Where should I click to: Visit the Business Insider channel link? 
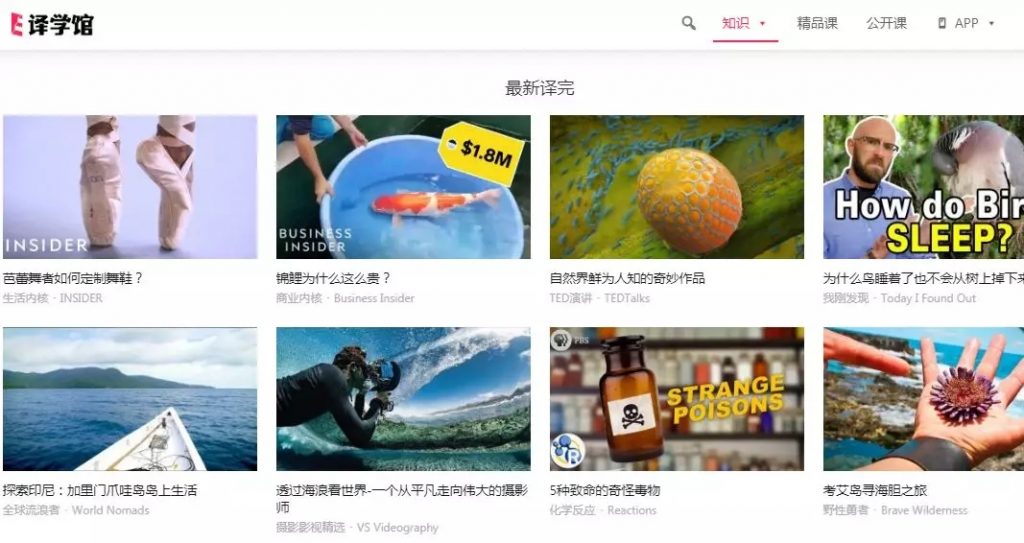(x=374, y=298)
